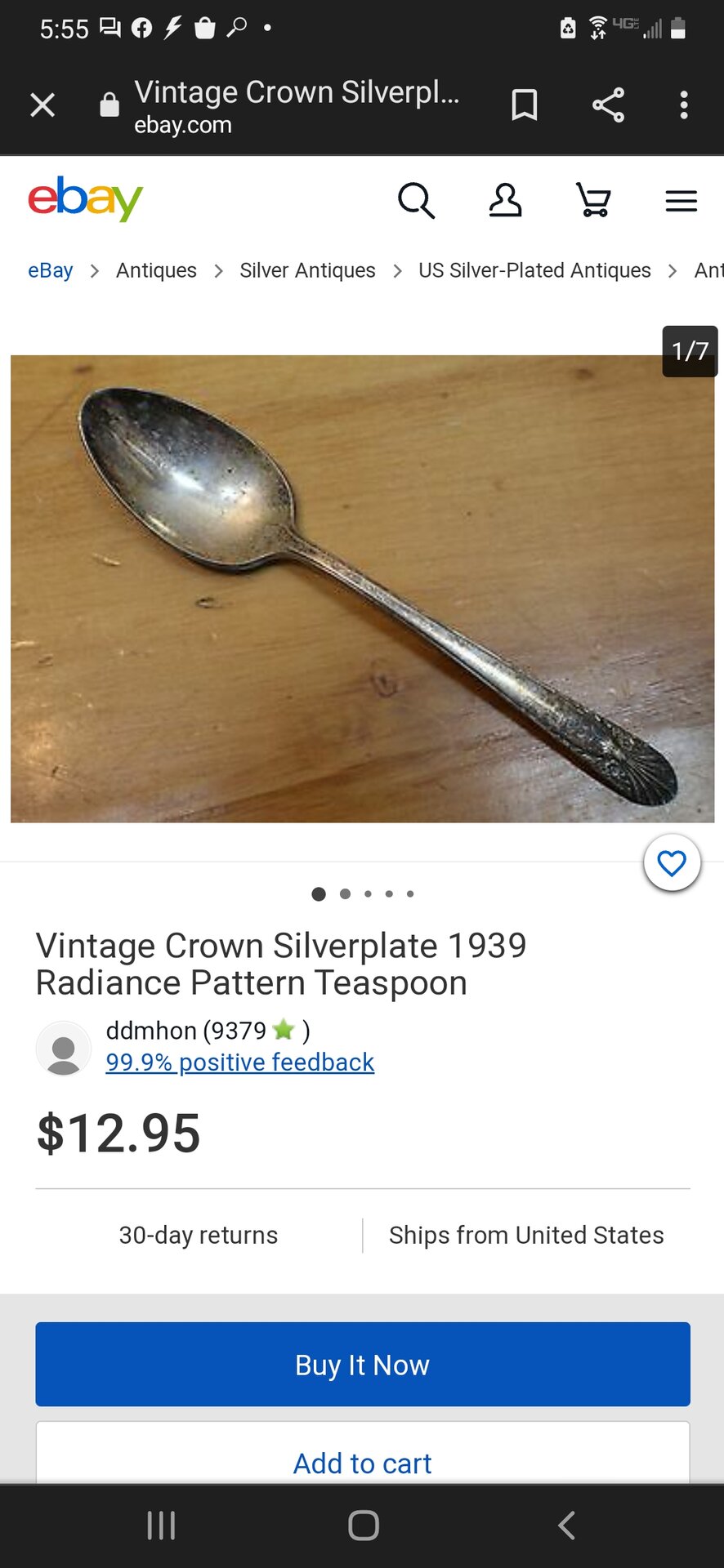Enlarge the teaspoon product photo
724x1568 pixels.
pos(362,588)
